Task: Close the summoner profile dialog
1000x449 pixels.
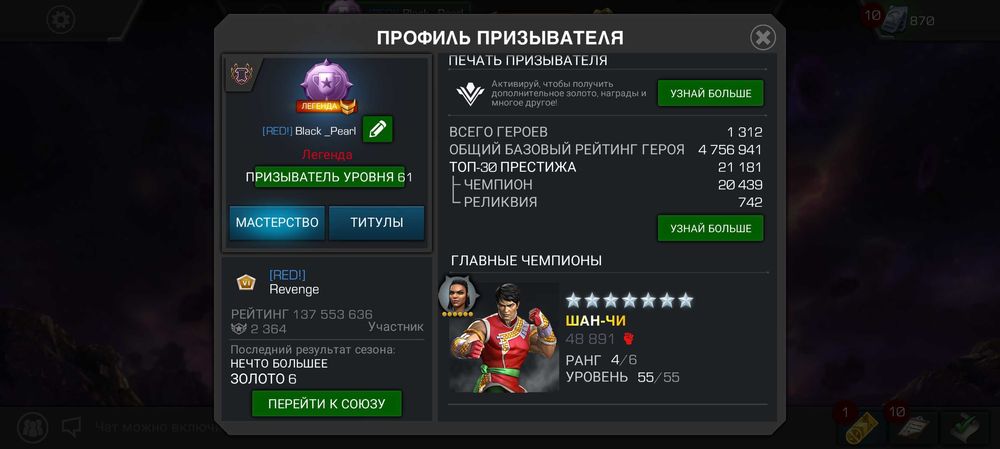Action: pos(763,38)
